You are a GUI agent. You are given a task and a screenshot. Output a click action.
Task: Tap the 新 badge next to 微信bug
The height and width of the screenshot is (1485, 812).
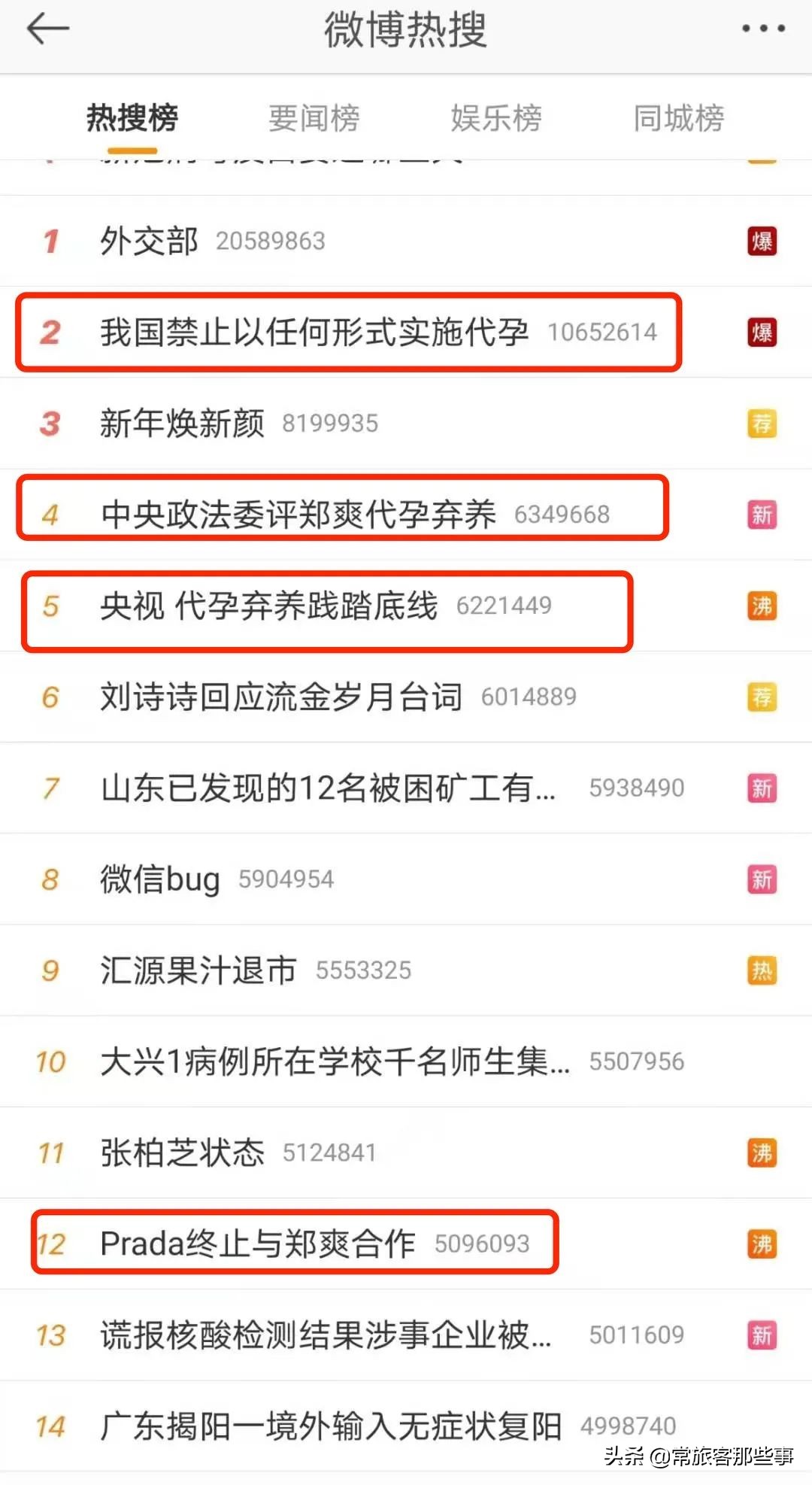tap(762, 879)
